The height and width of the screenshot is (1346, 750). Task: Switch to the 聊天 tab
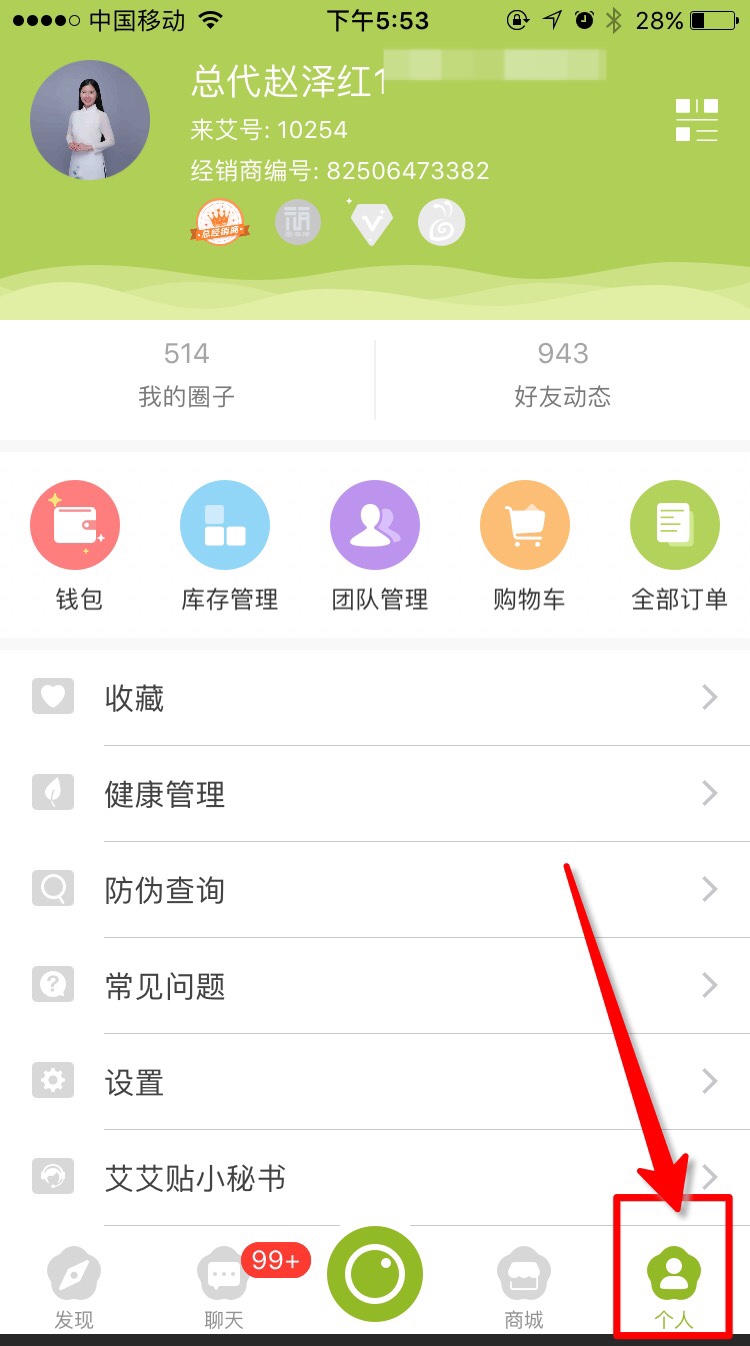[224, 1286]
